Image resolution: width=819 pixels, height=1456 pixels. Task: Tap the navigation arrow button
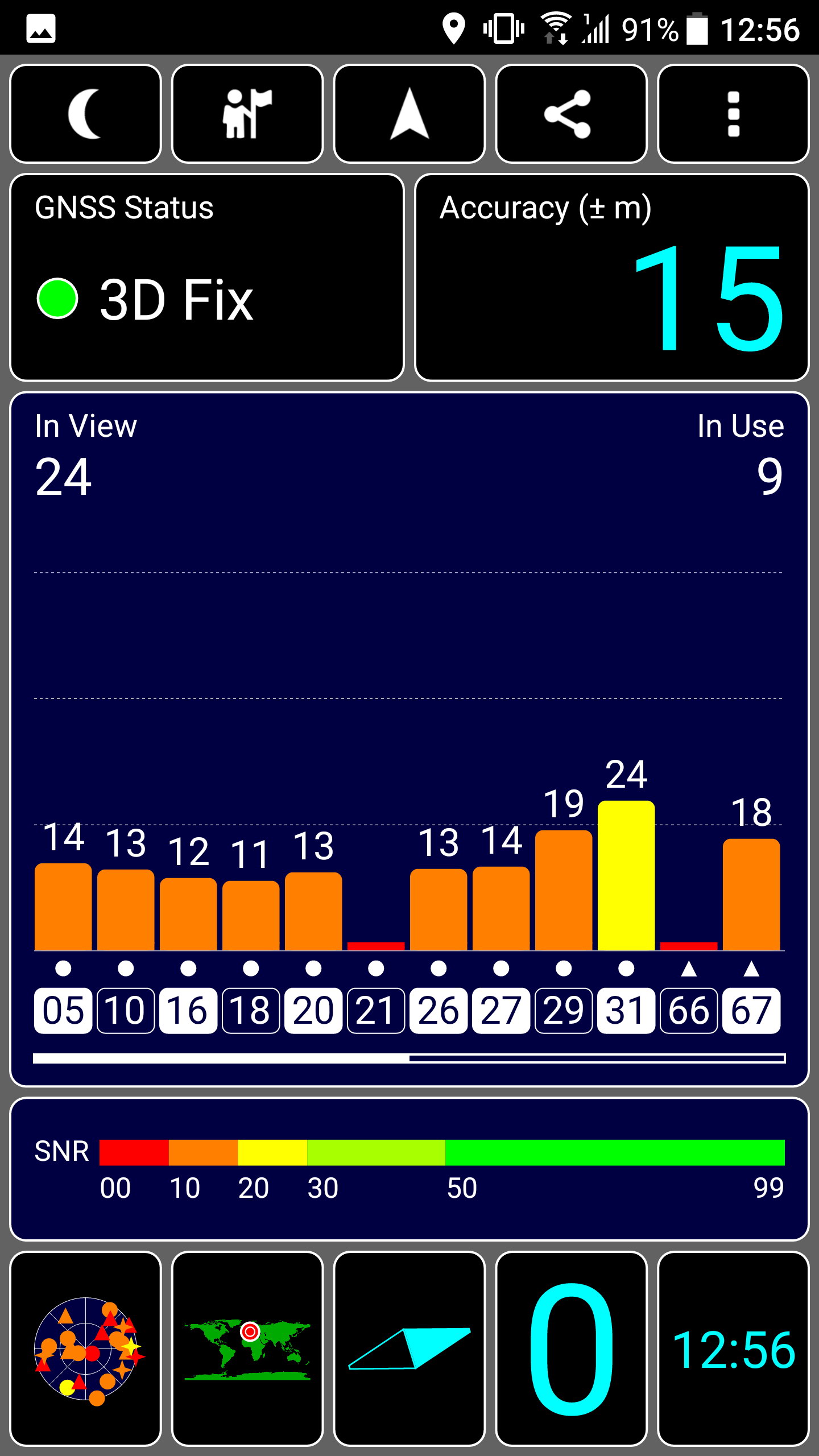pyautogui.click(x=409, y=114)
